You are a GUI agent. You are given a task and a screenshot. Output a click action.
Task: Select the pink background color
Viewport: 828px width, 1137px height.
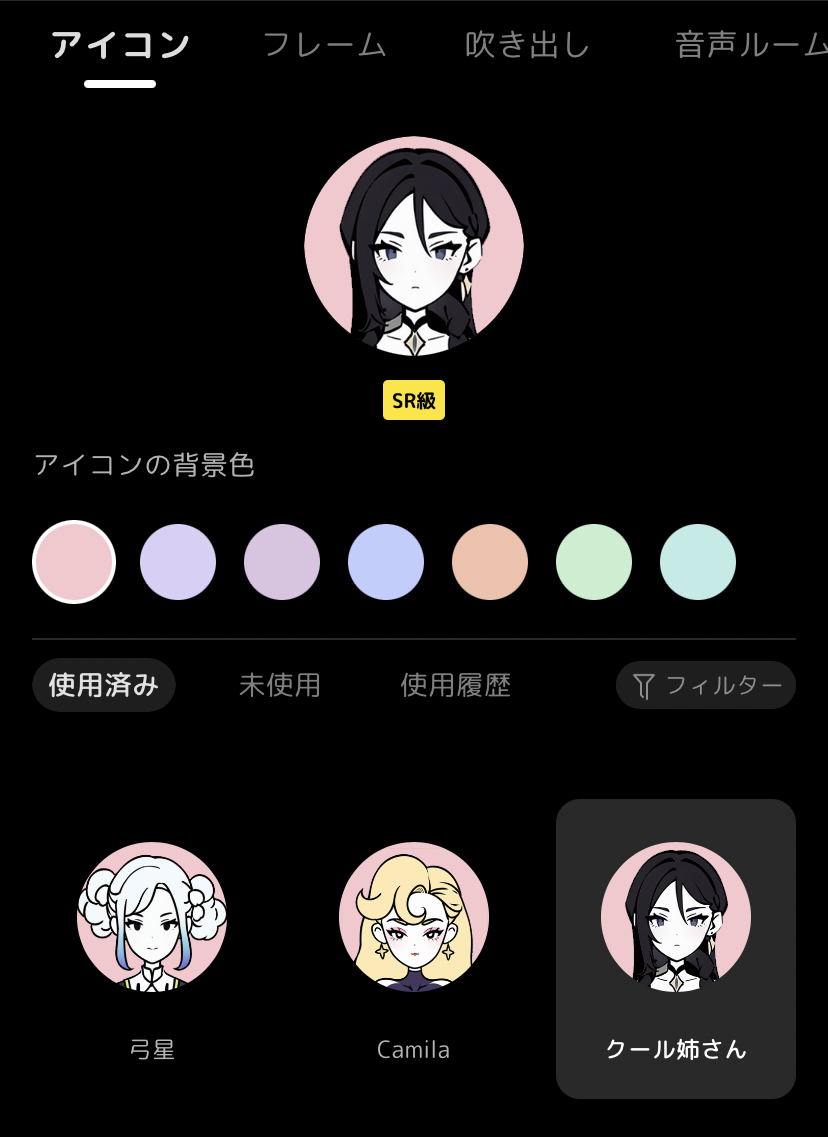[x=74, y=562]
